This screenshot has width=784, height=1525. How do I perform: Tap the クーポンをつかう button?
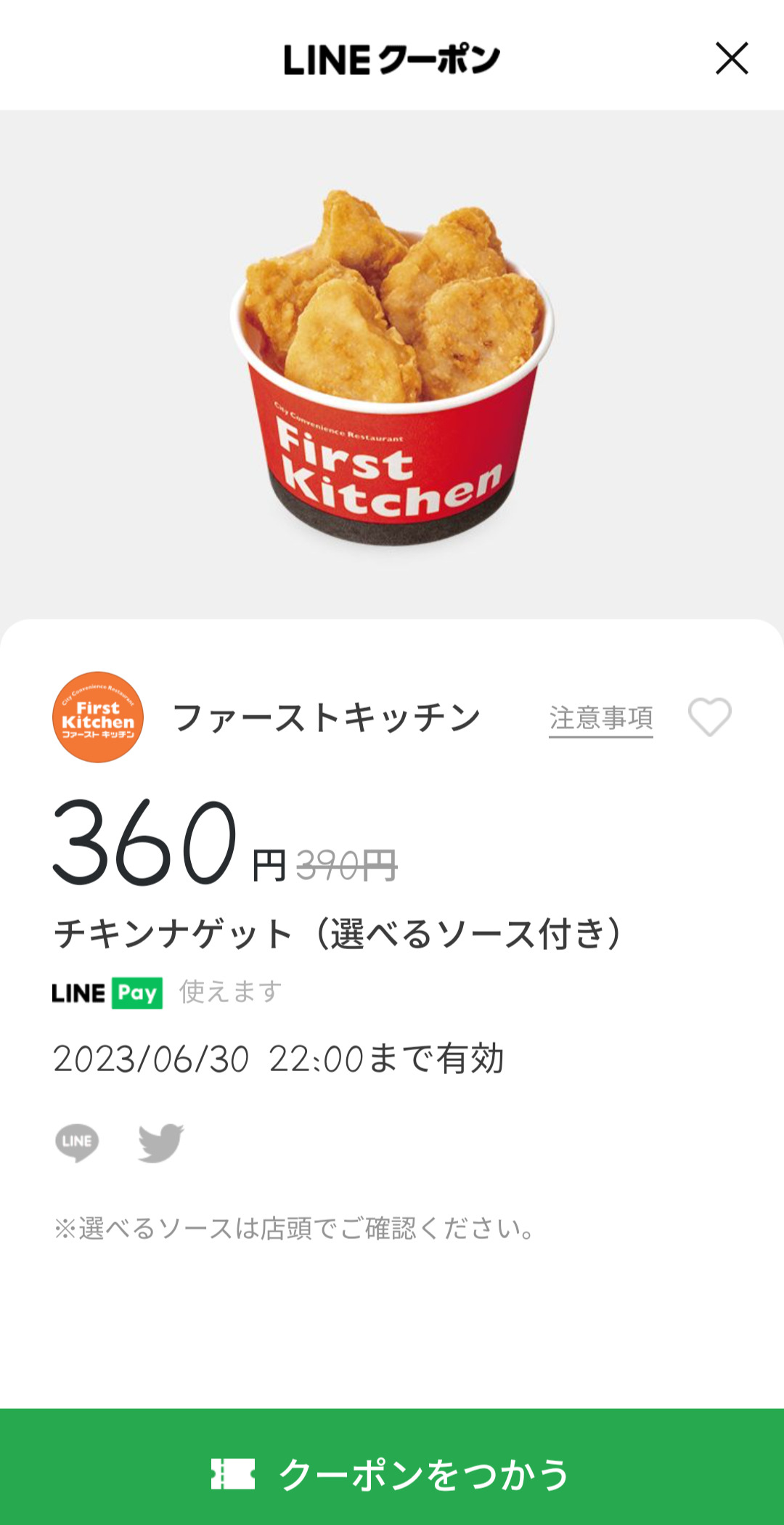pos(392,1473)
